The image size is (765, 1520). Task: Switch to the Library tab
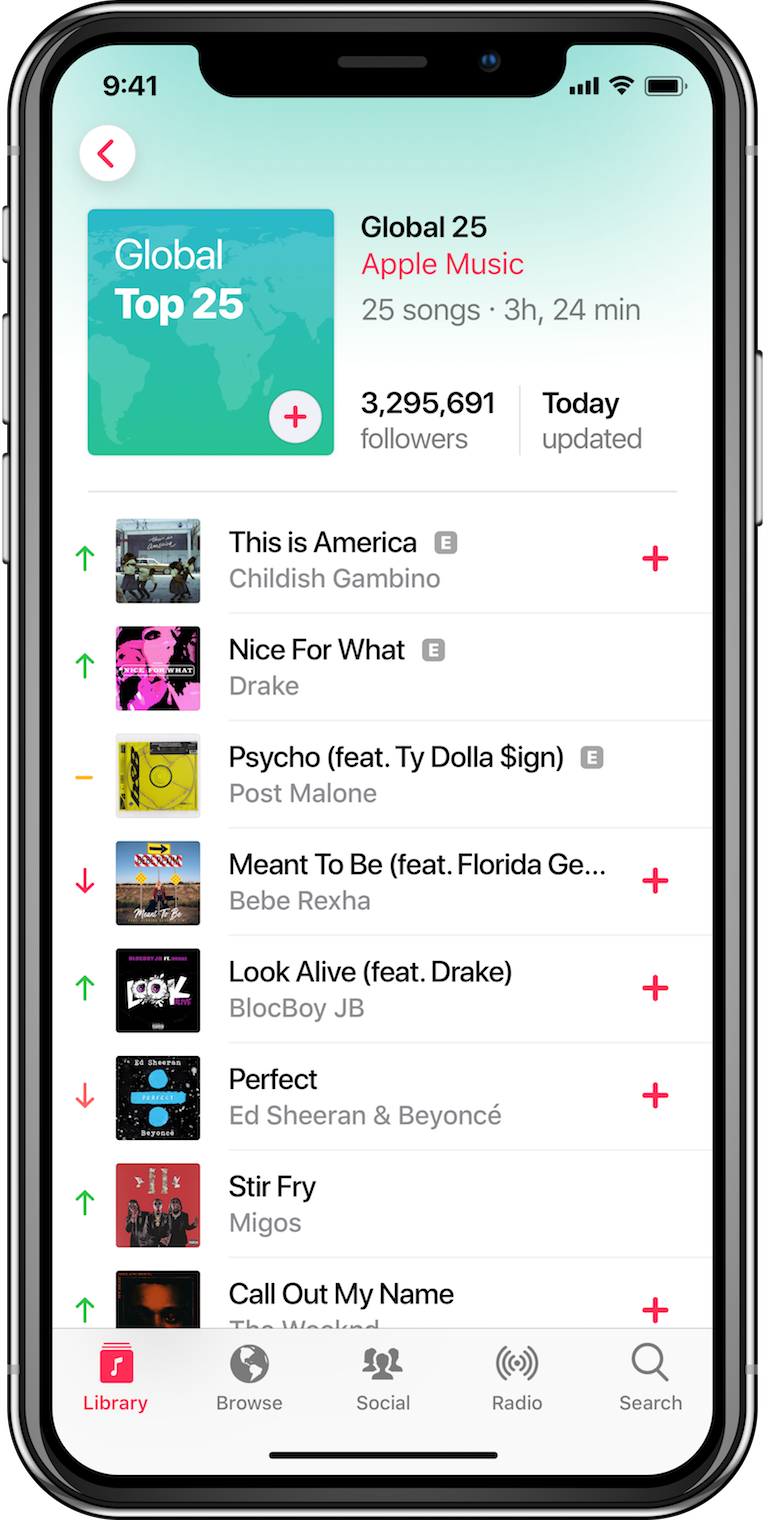[x=116, y=1377]
